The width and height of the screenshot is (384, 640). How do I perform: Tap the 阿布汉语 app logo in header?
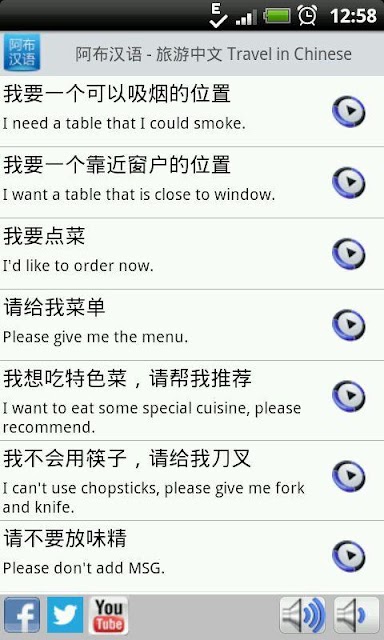[x=22, y=53]
